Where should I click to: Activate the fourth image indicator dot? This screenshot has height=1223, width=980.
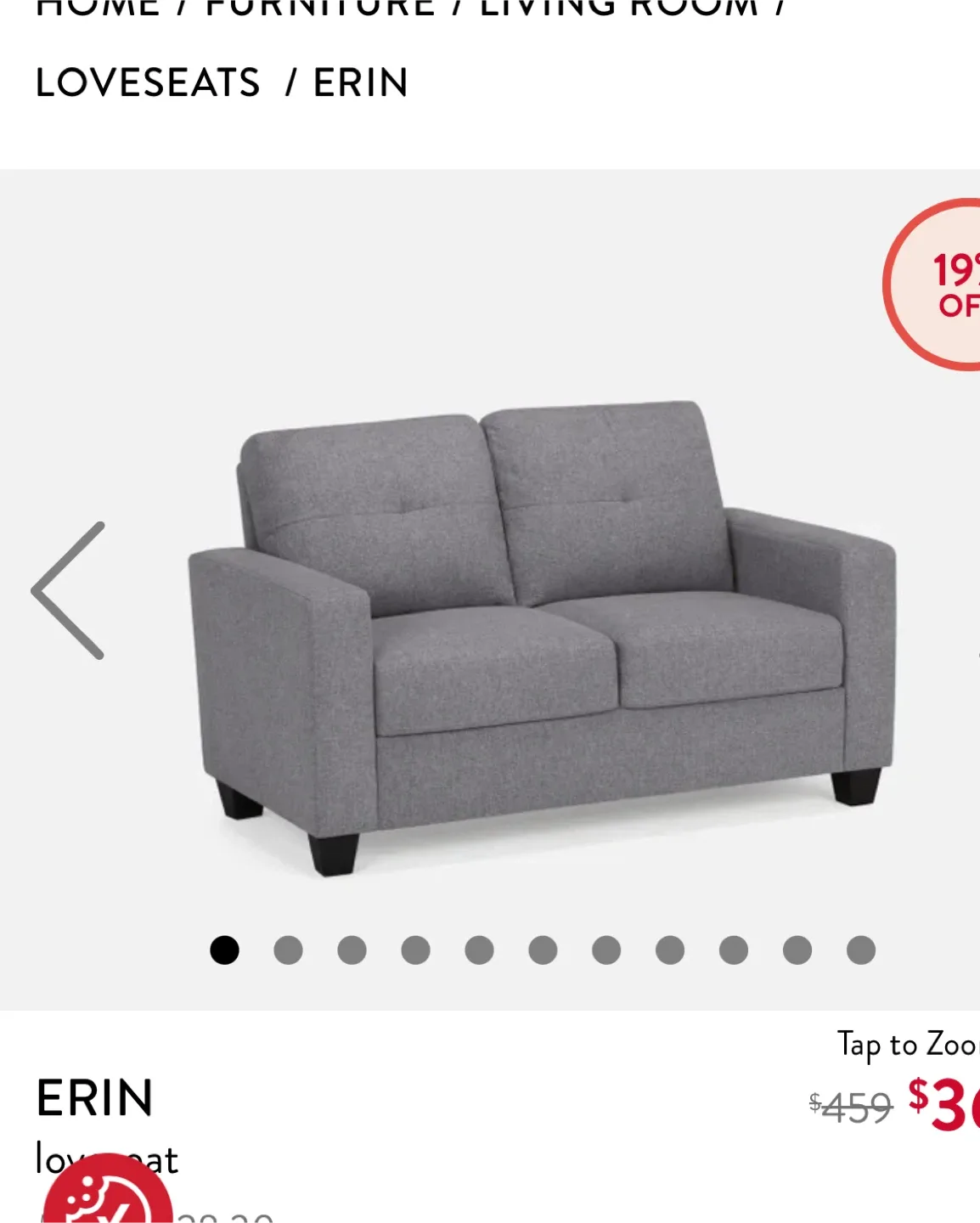[414, 949]
